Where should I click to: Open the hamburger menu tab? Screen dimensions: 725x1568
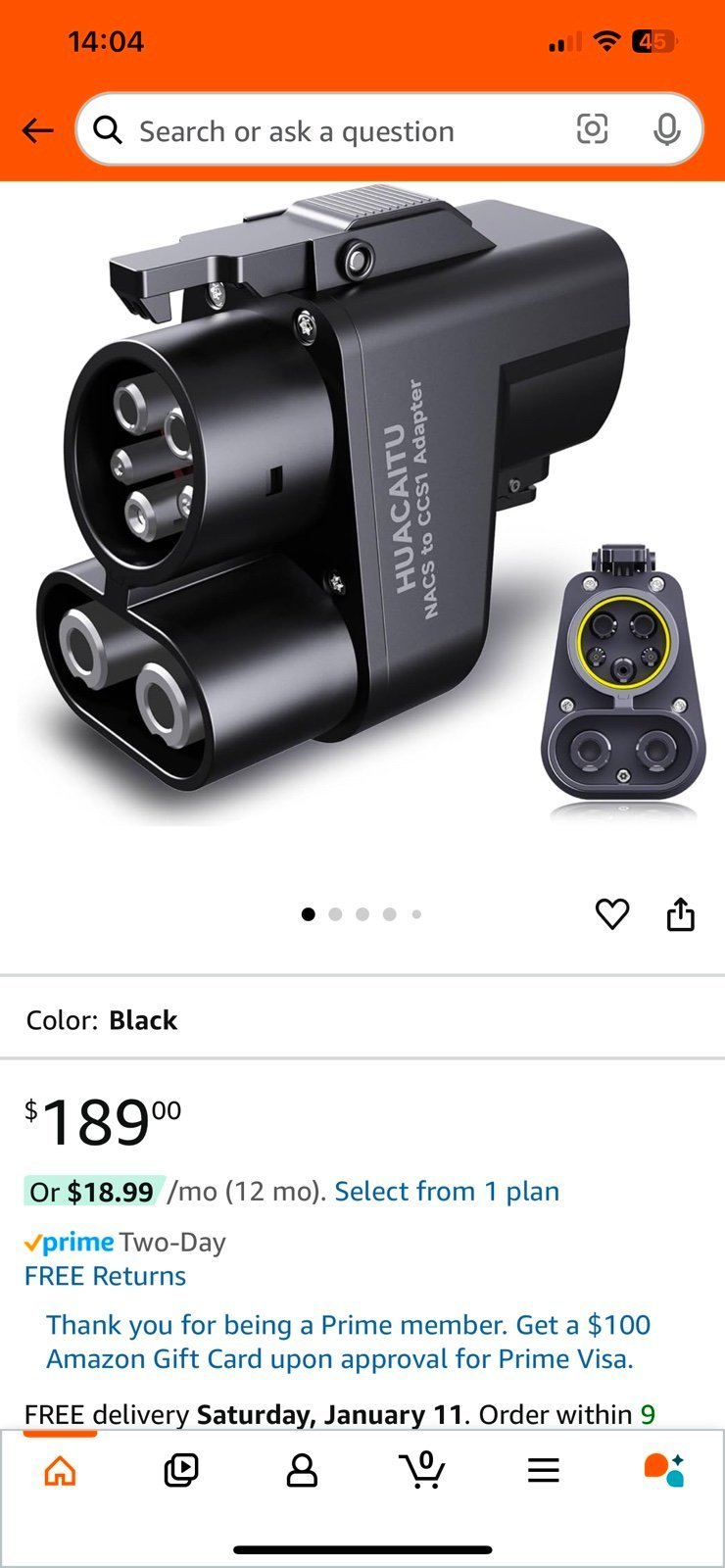543,1470
